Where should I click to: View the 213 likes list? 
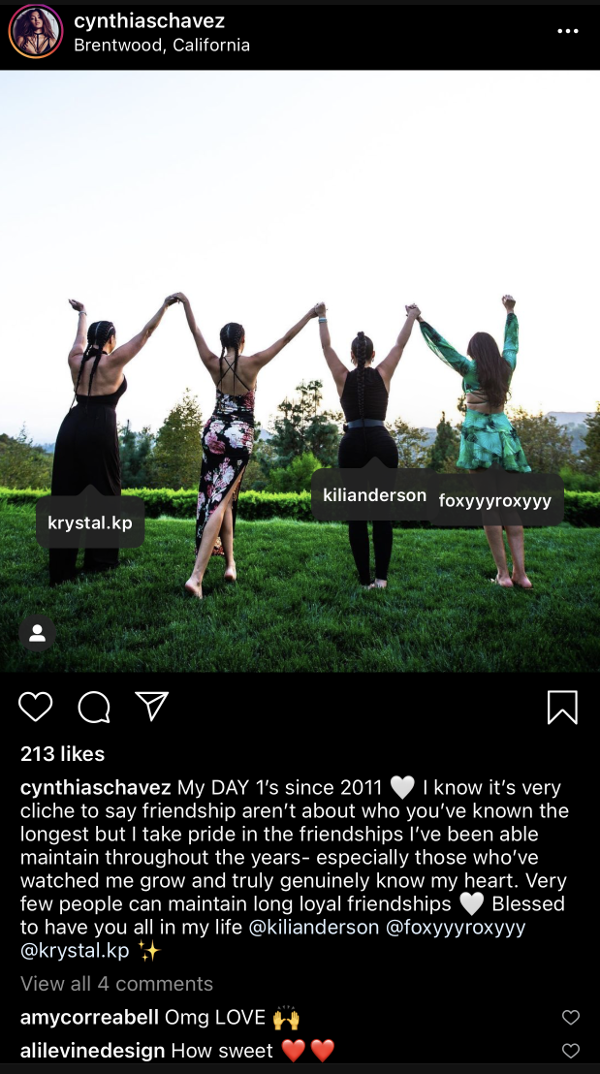coord(62,754)
